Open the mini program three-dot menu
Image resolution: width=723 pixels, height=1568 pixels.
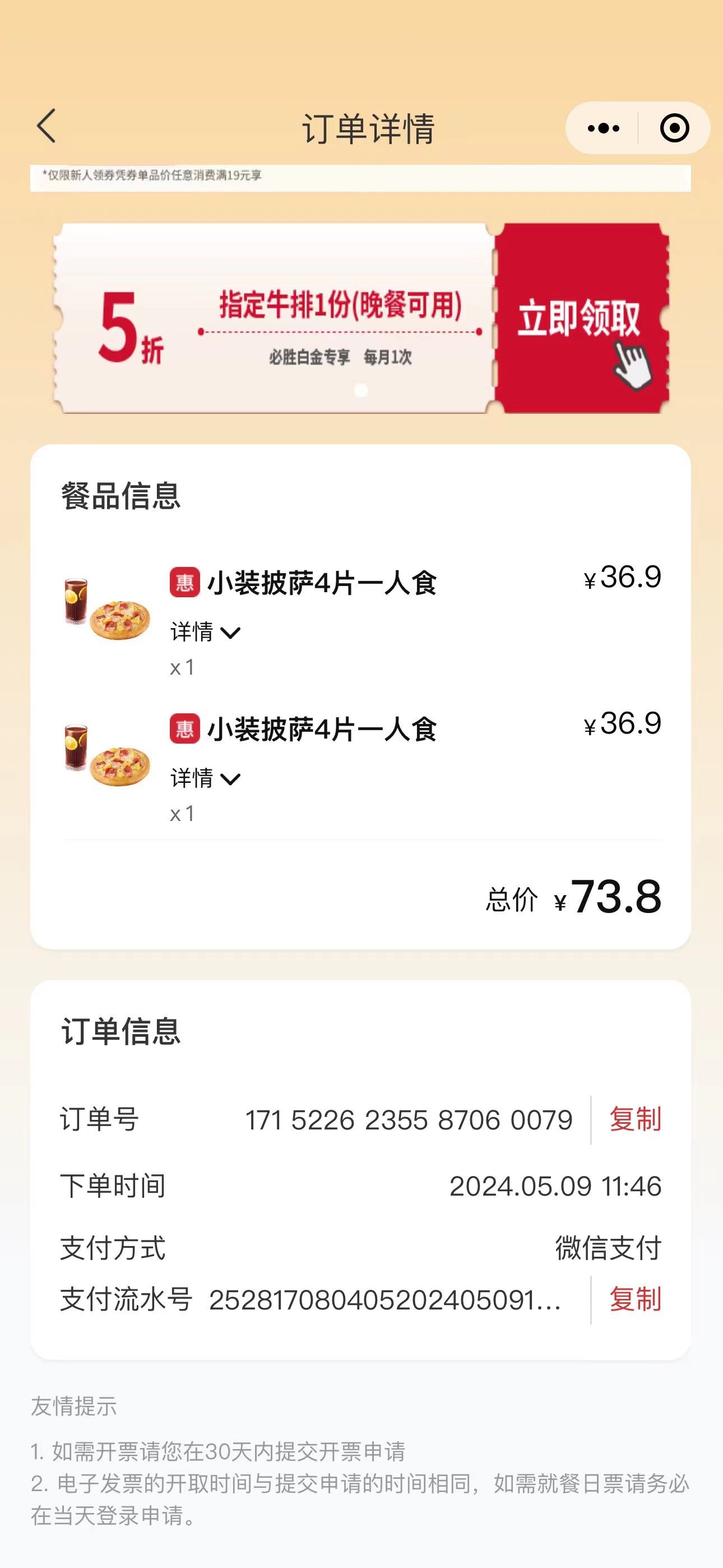pyautogui.click(x=603, y=128)
